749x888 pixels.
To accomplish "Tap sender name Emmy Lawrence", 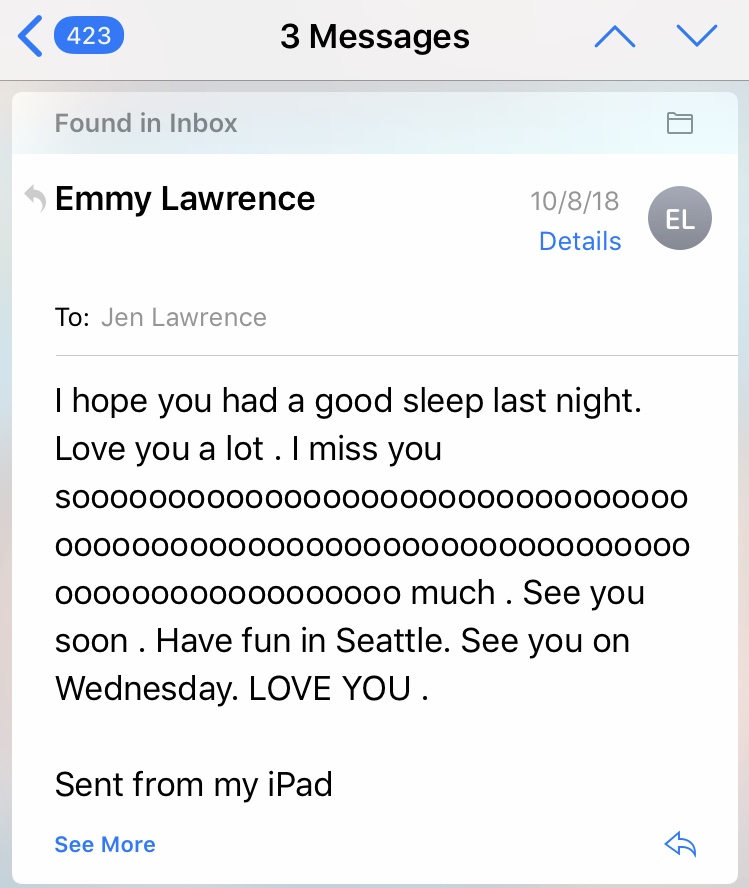I will point(185,199).
